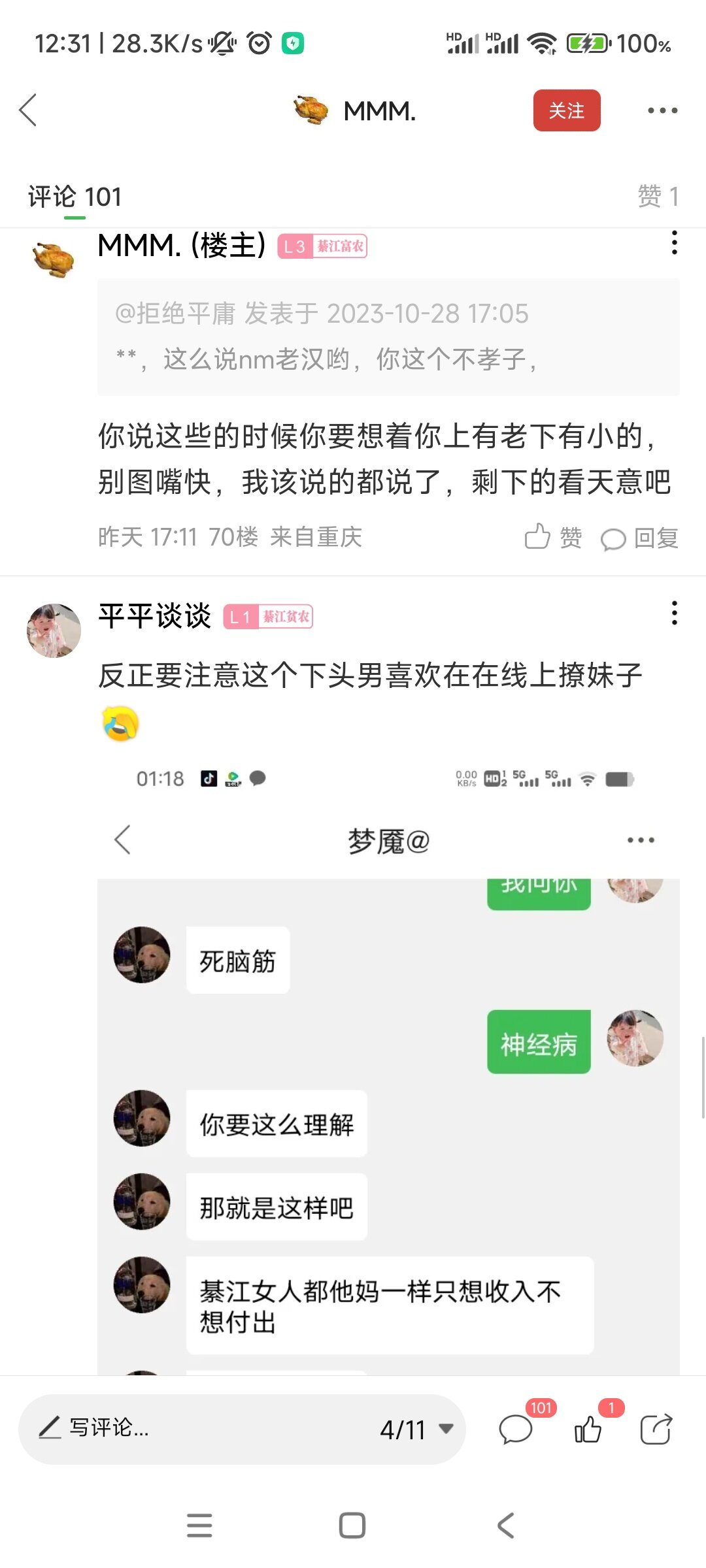Open options menu on 平平谈谈's comment
This screenshot has width=706, height=1568.
674,613
